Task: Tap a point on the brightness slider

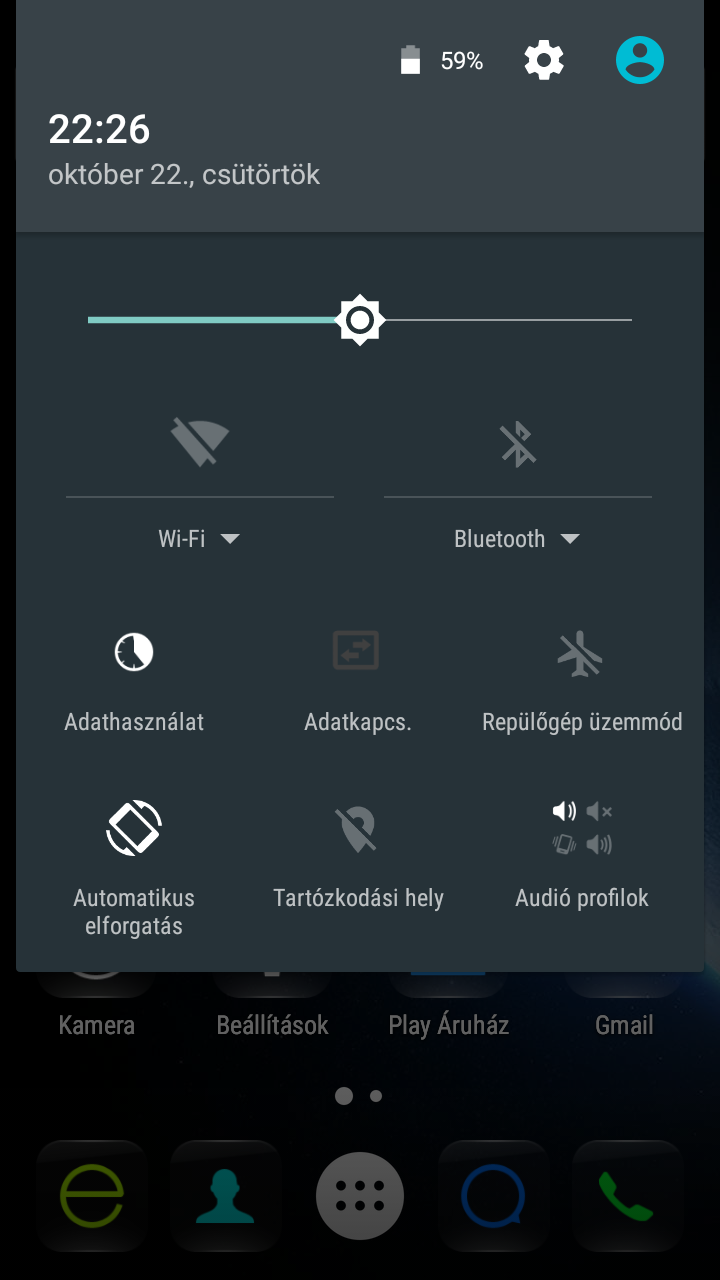Action: tap(360, 320)
